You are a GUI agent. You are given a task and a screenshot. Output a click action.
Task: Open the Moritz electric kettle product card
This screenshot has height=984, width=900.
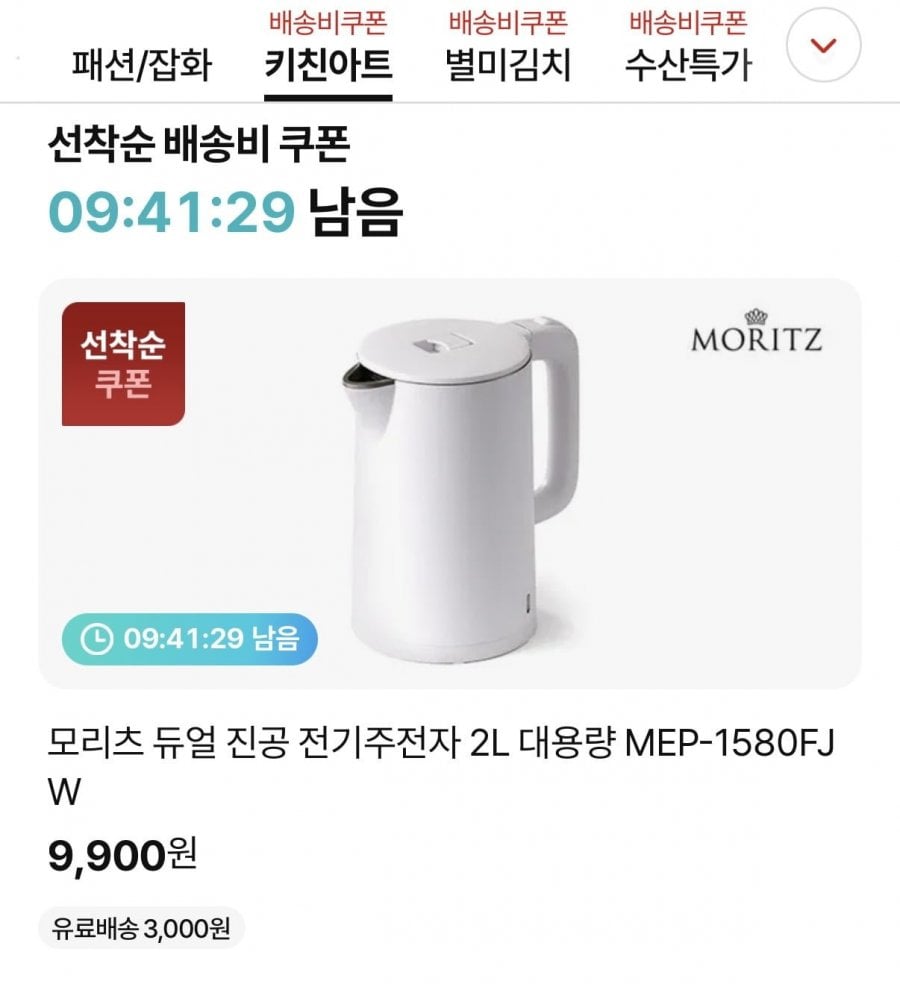pyautogui.click(x=450, y=483)
